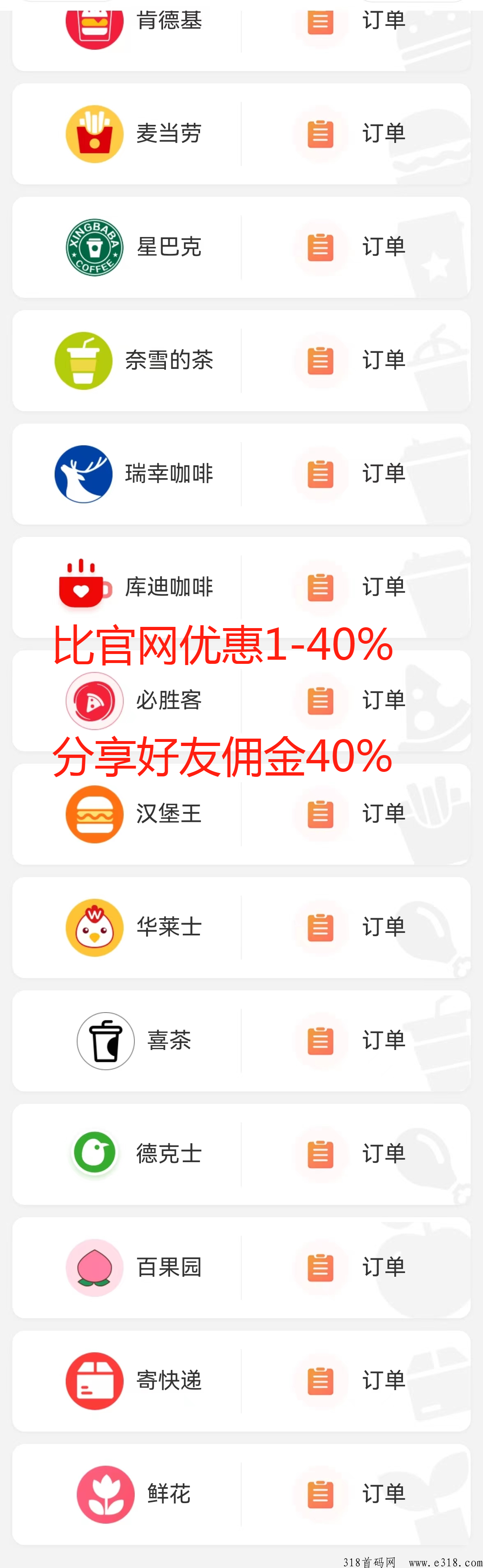
Task: View 汉堡王 orders
Action: tap(356, 814)
